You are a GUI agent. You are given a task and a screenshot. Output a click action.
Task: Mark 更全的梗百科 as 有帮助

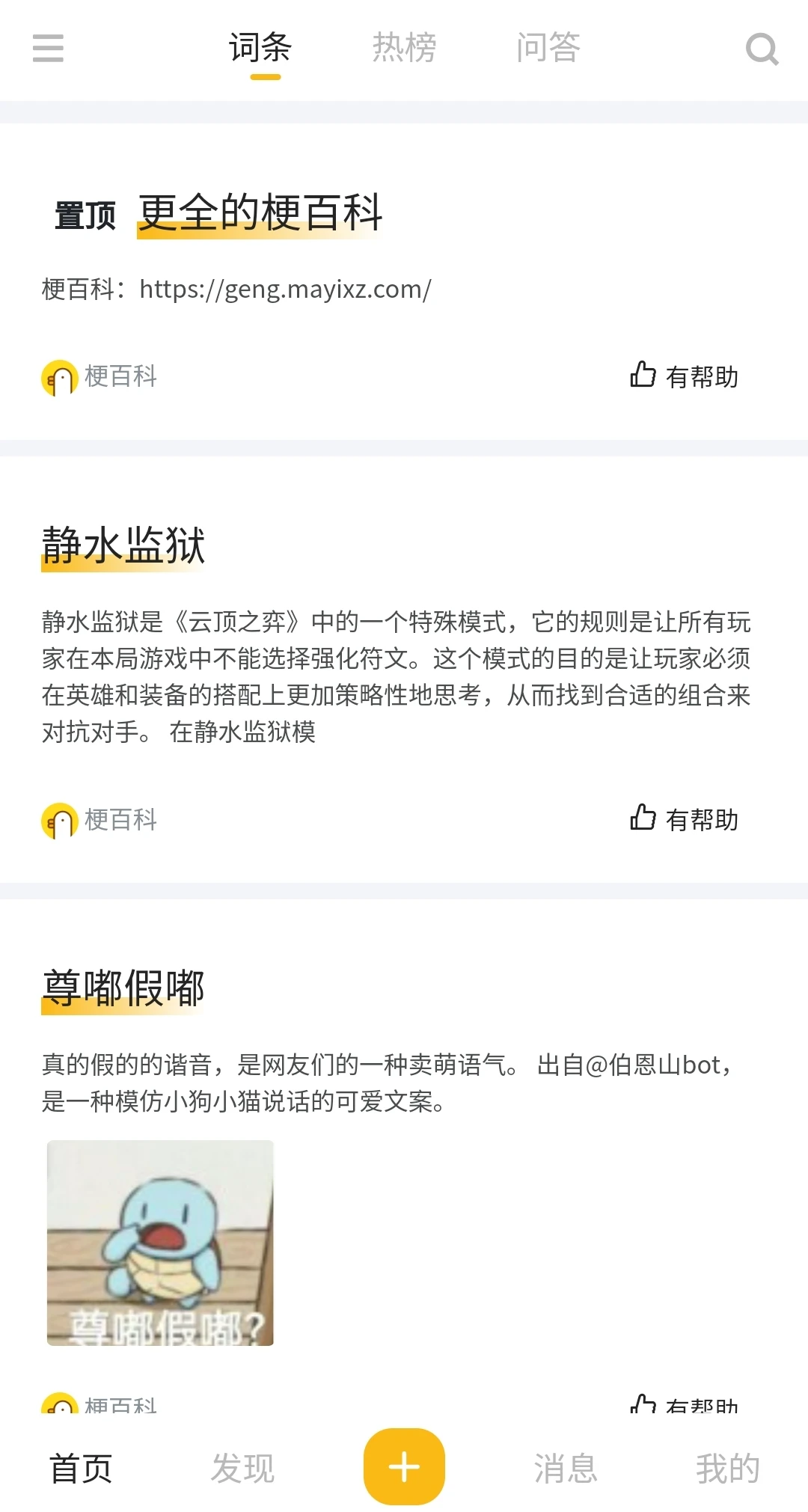point(684,376)
